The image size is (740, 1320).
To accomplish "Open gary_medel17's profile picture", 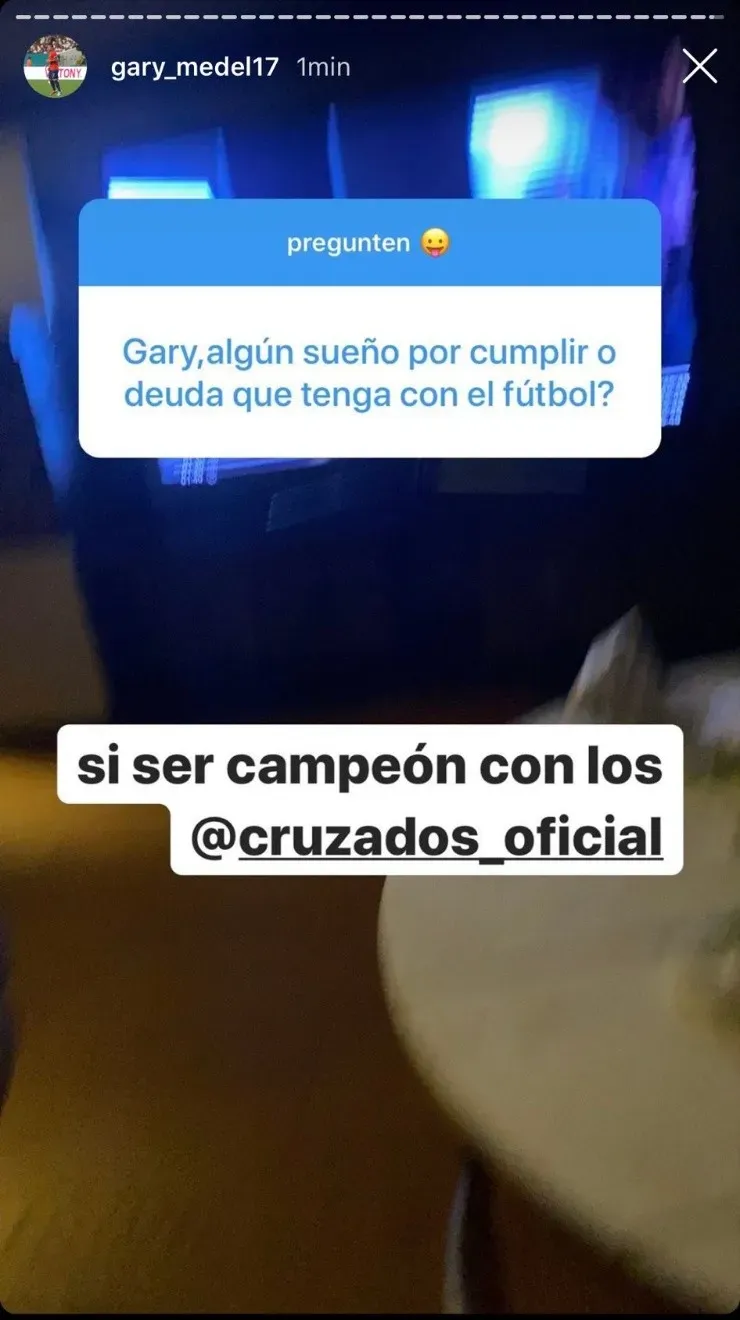I will pos(55,67).
